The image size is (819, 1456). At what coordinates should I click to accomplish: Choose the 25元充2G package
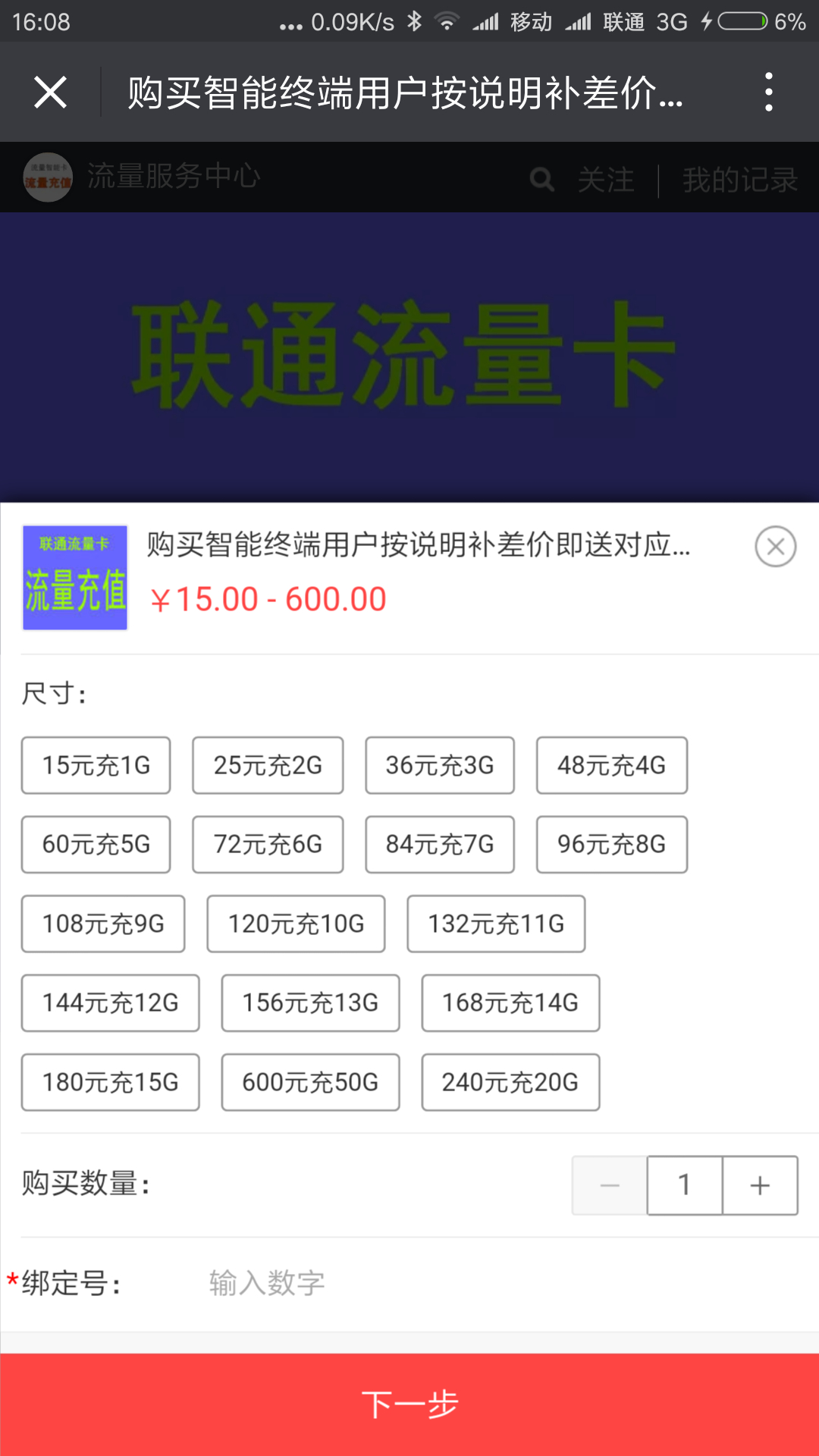[268, 765]
